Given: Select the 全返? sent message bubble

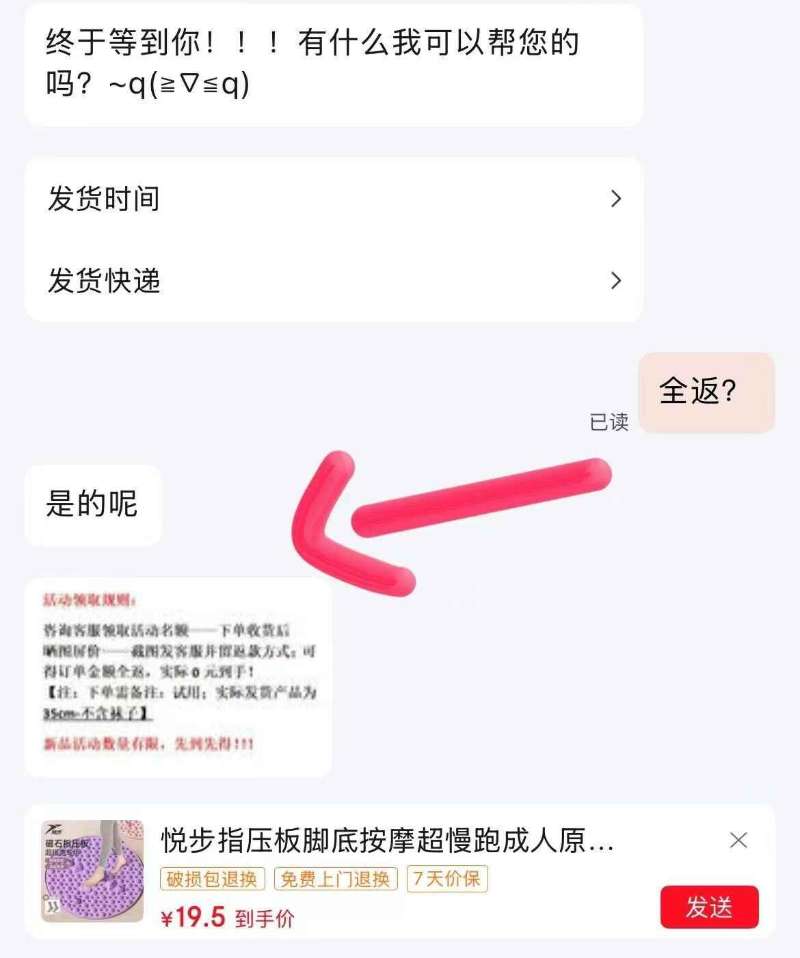Looking at the screenshot, I should [704, 393].
